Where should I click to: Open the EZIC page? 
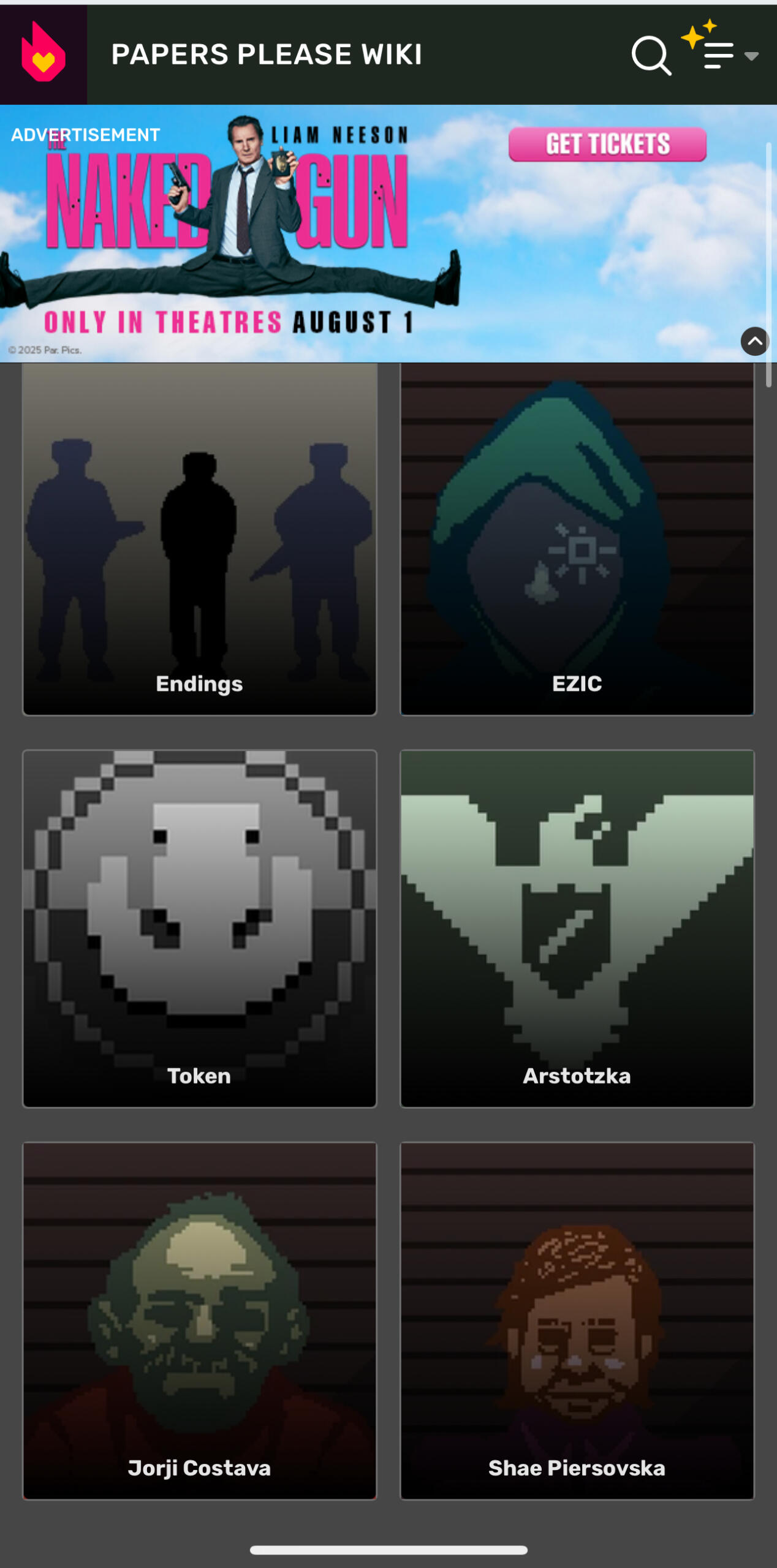[x=577, y=539]
